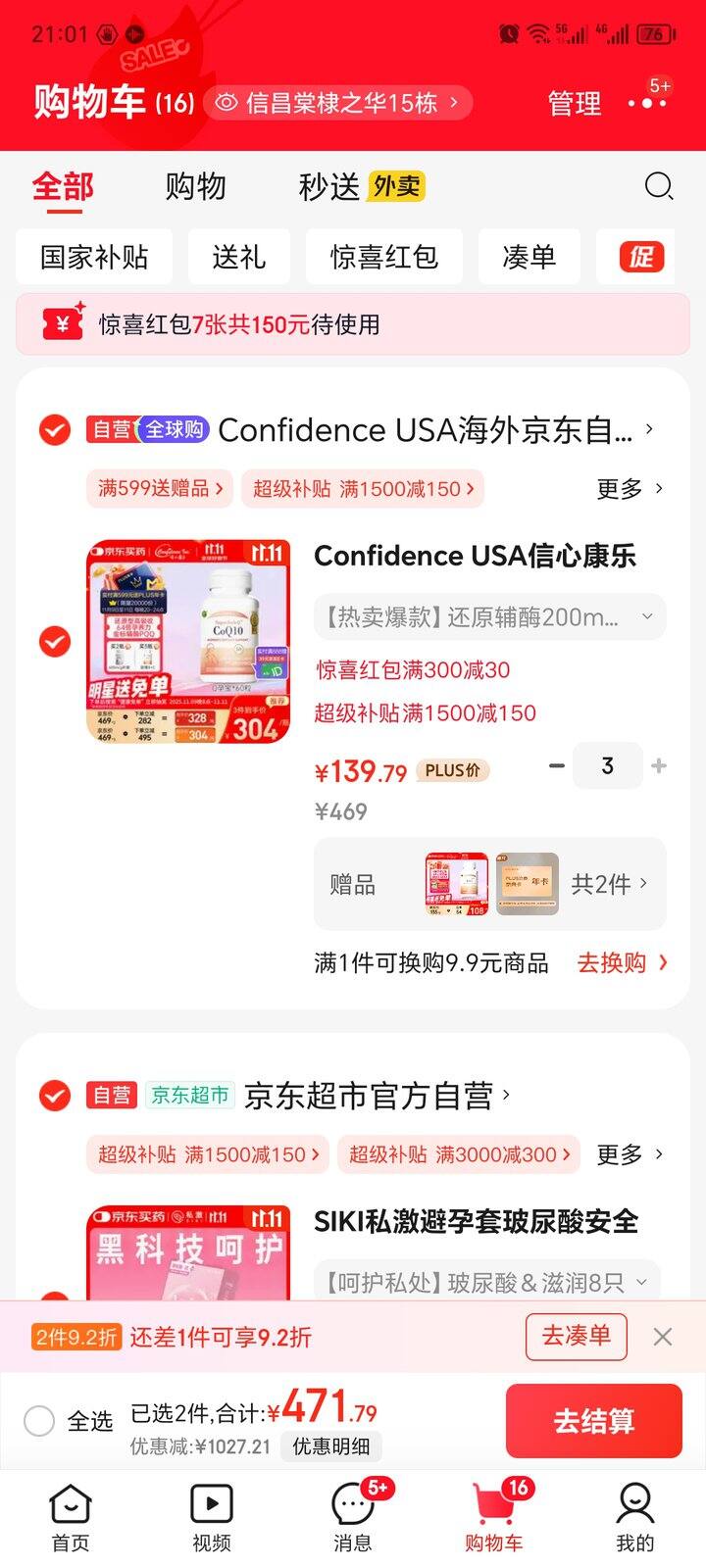This screenshot has height=1568, width=706.
Task: Switch to the 购物 tab
Action: tap(197, 186)
